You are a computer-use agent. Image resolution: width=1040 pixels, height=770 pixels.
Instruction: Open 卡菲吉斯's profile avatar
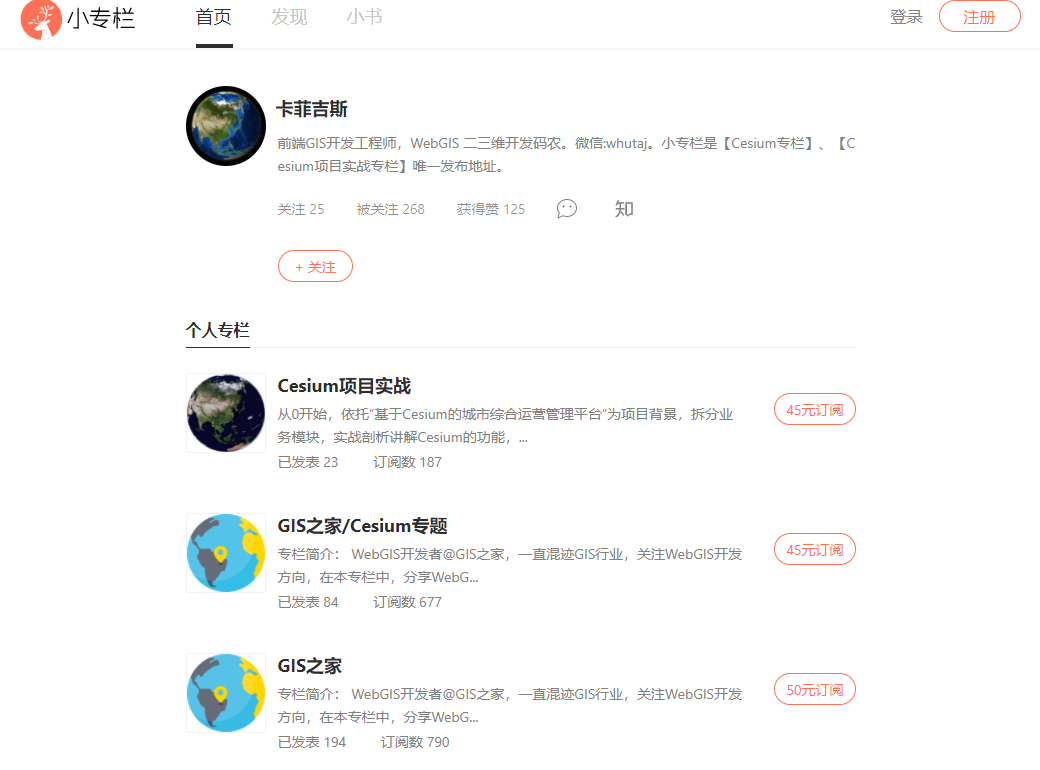[x=226, y=126]
